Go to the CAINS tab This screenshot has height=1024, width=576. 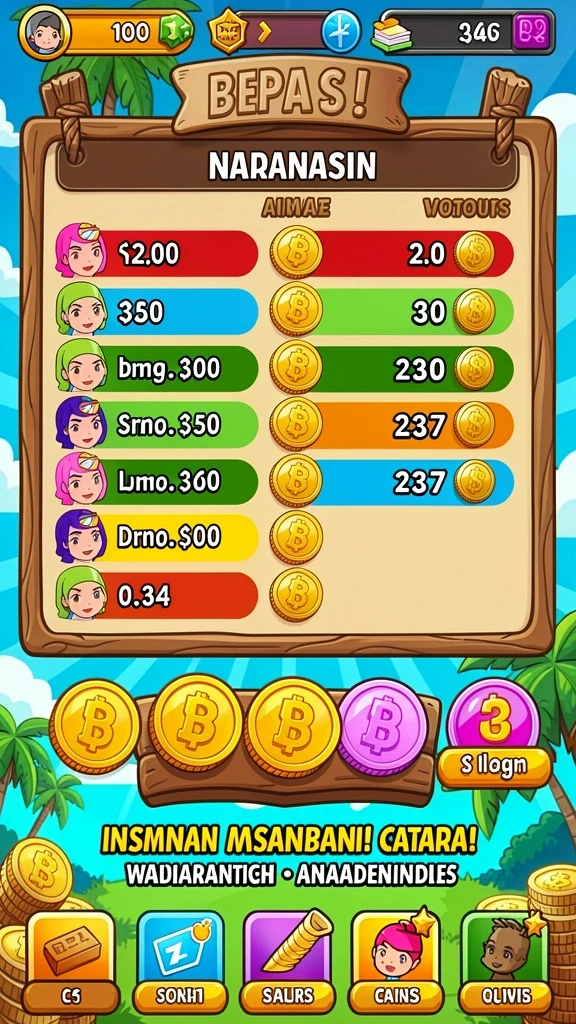396,961
